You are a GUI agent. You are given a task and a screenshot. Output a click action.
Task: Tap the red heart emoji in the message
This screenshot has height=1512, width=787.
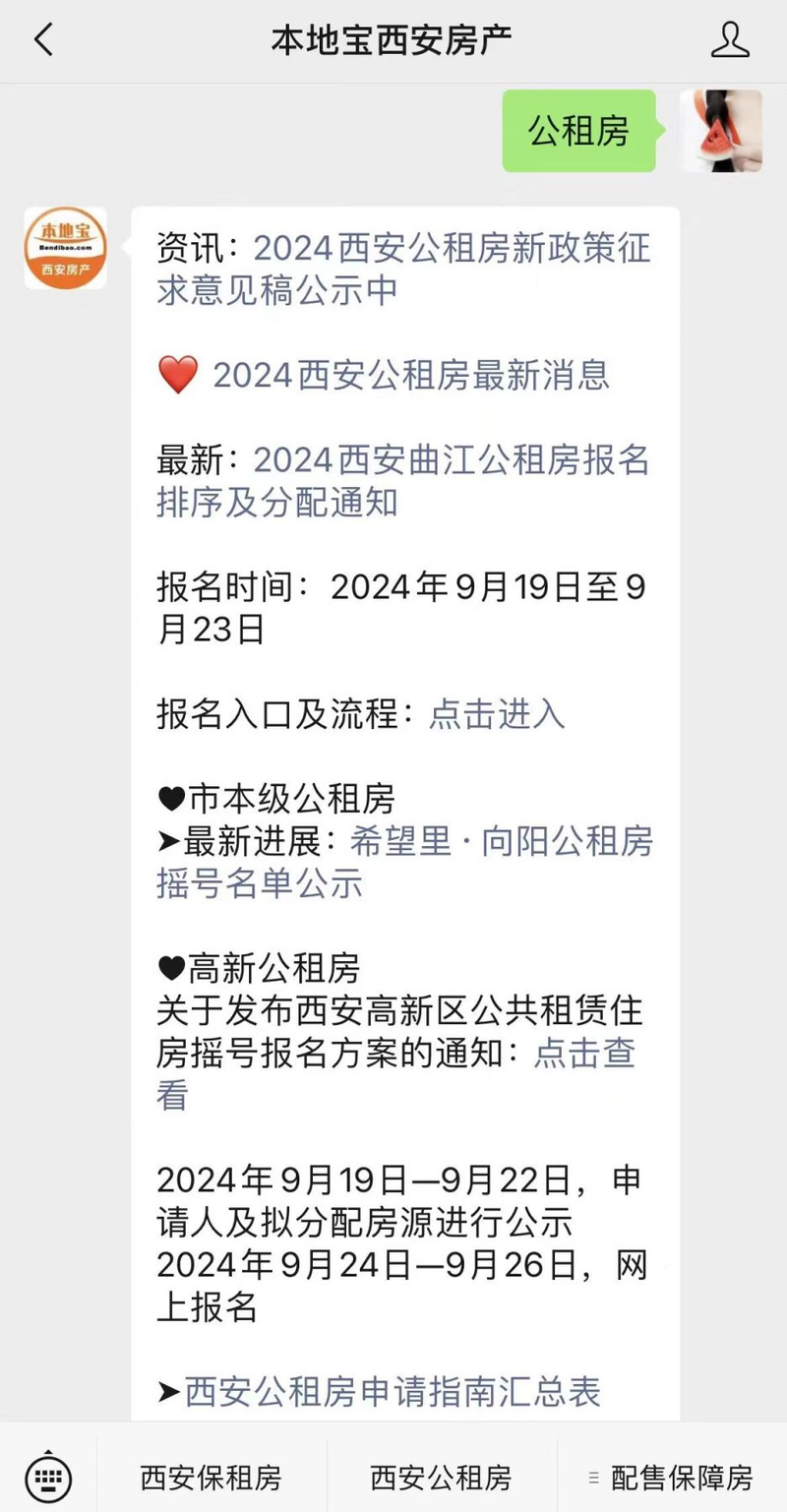(x=177, y=375)
